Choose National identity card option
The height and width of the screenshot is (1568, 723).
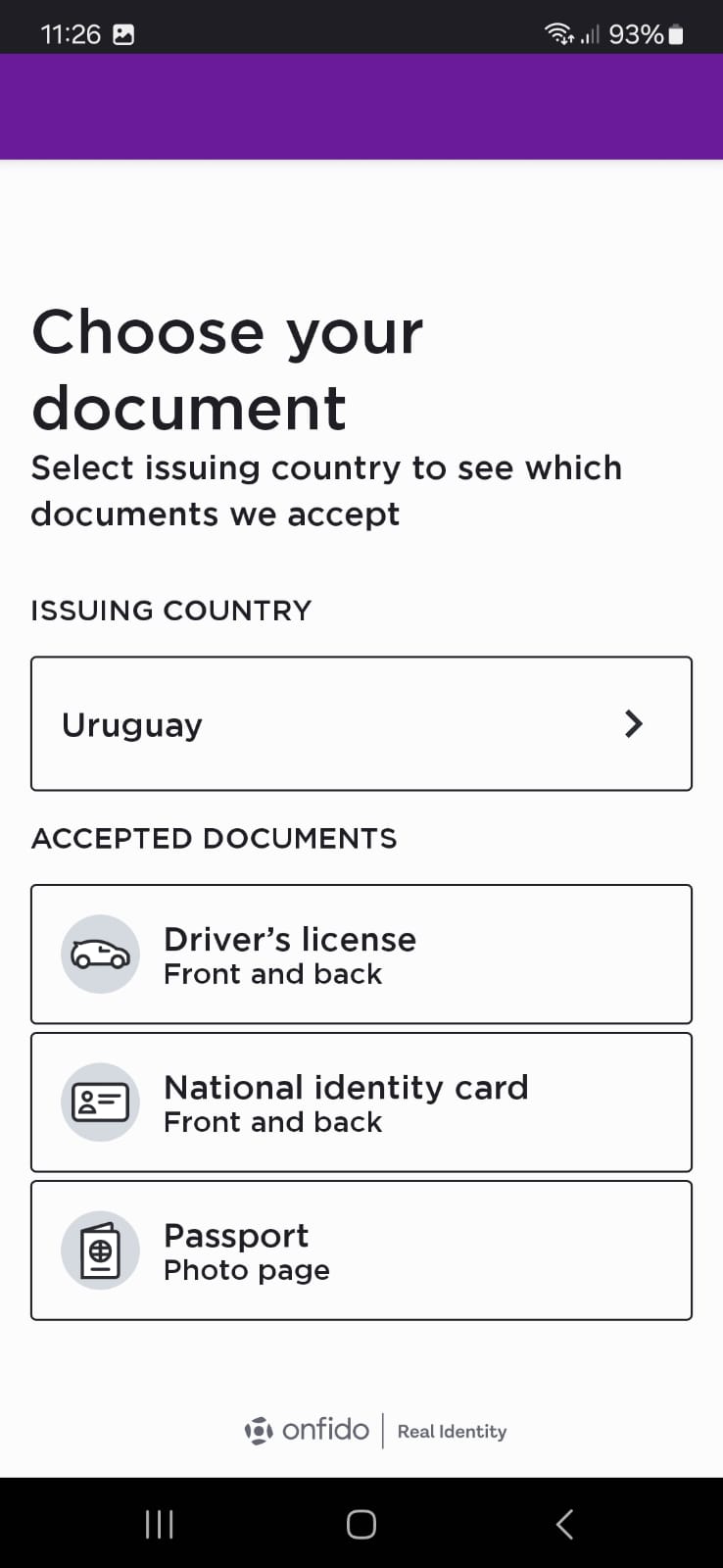(361, 1102)
